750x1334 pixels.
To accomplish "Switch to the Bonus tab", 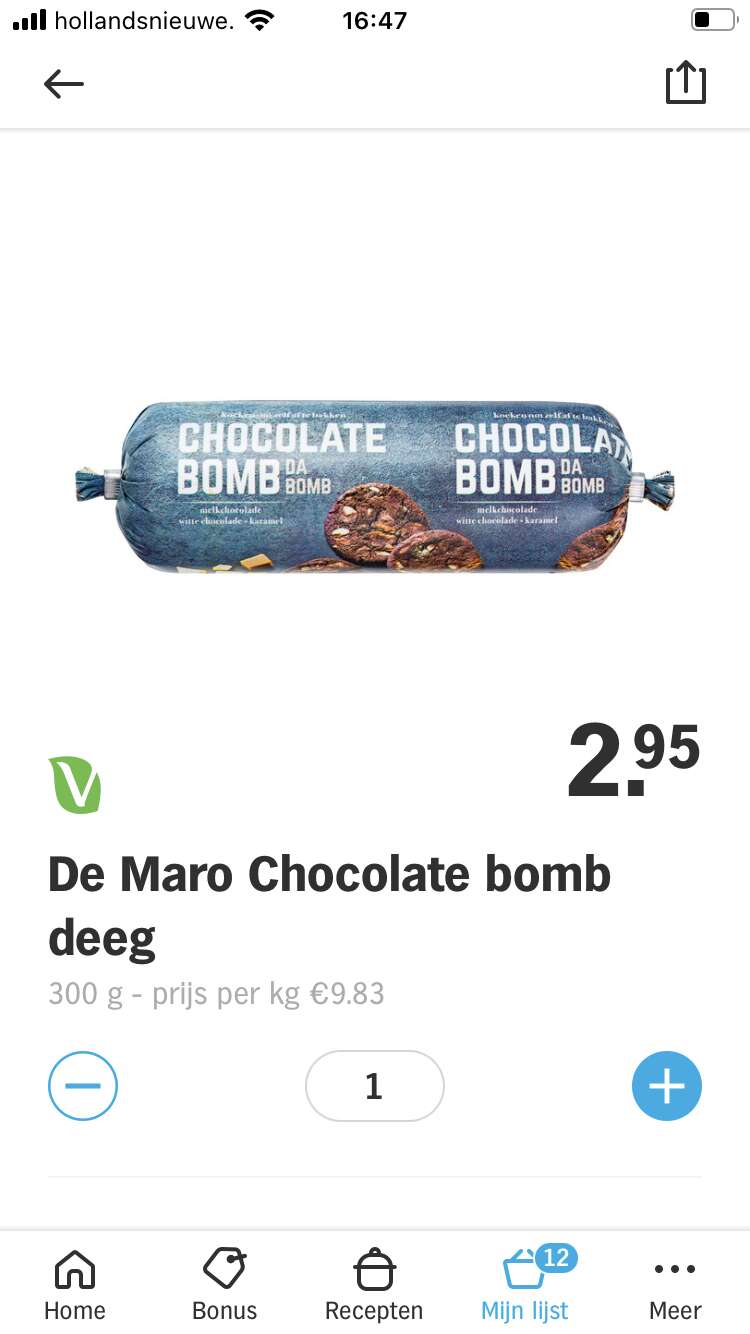I will [x=225, y=1285].
